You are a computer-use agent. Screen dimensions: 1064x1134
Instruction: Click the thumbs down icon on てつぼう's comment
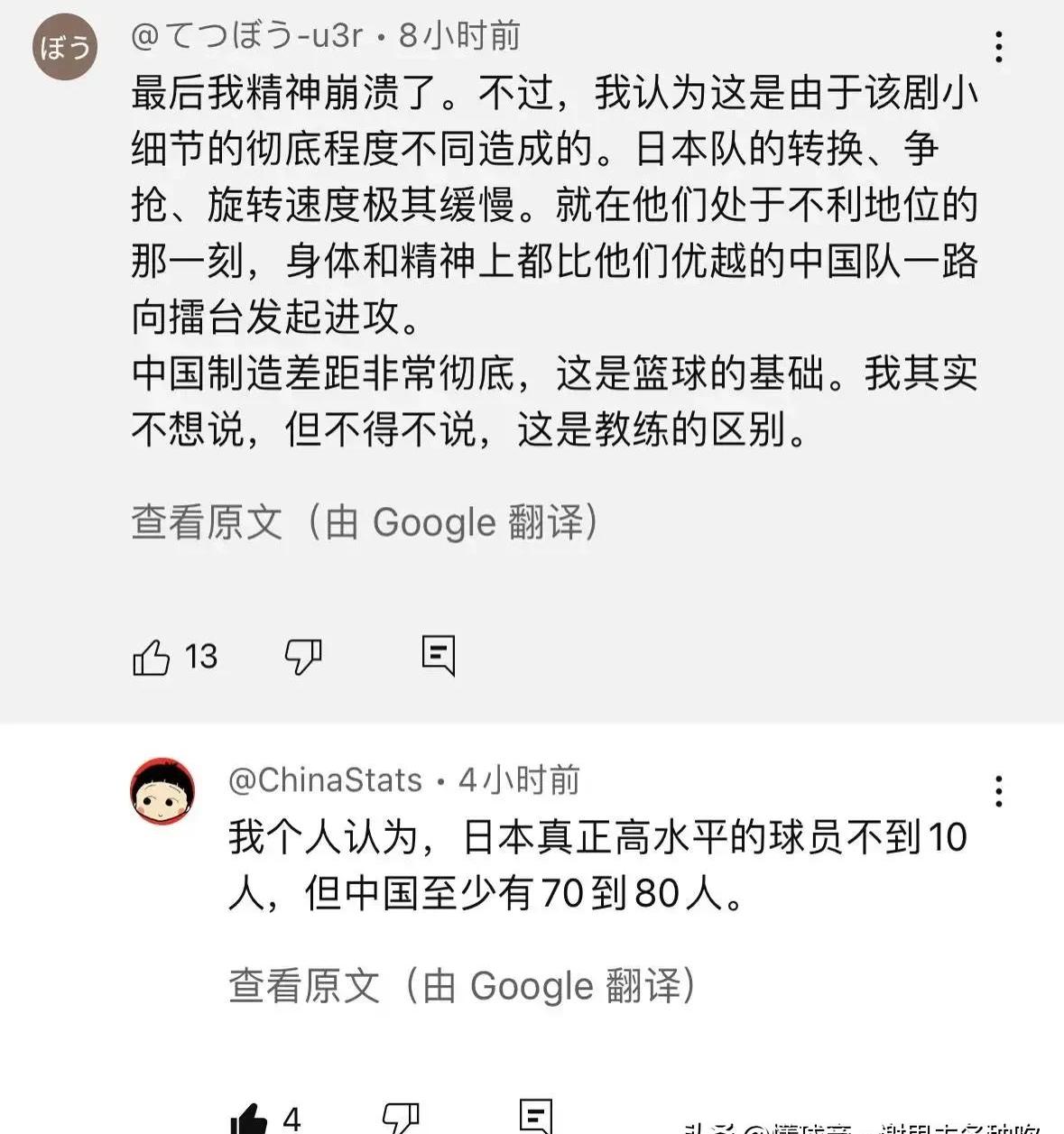click(303, 659)
